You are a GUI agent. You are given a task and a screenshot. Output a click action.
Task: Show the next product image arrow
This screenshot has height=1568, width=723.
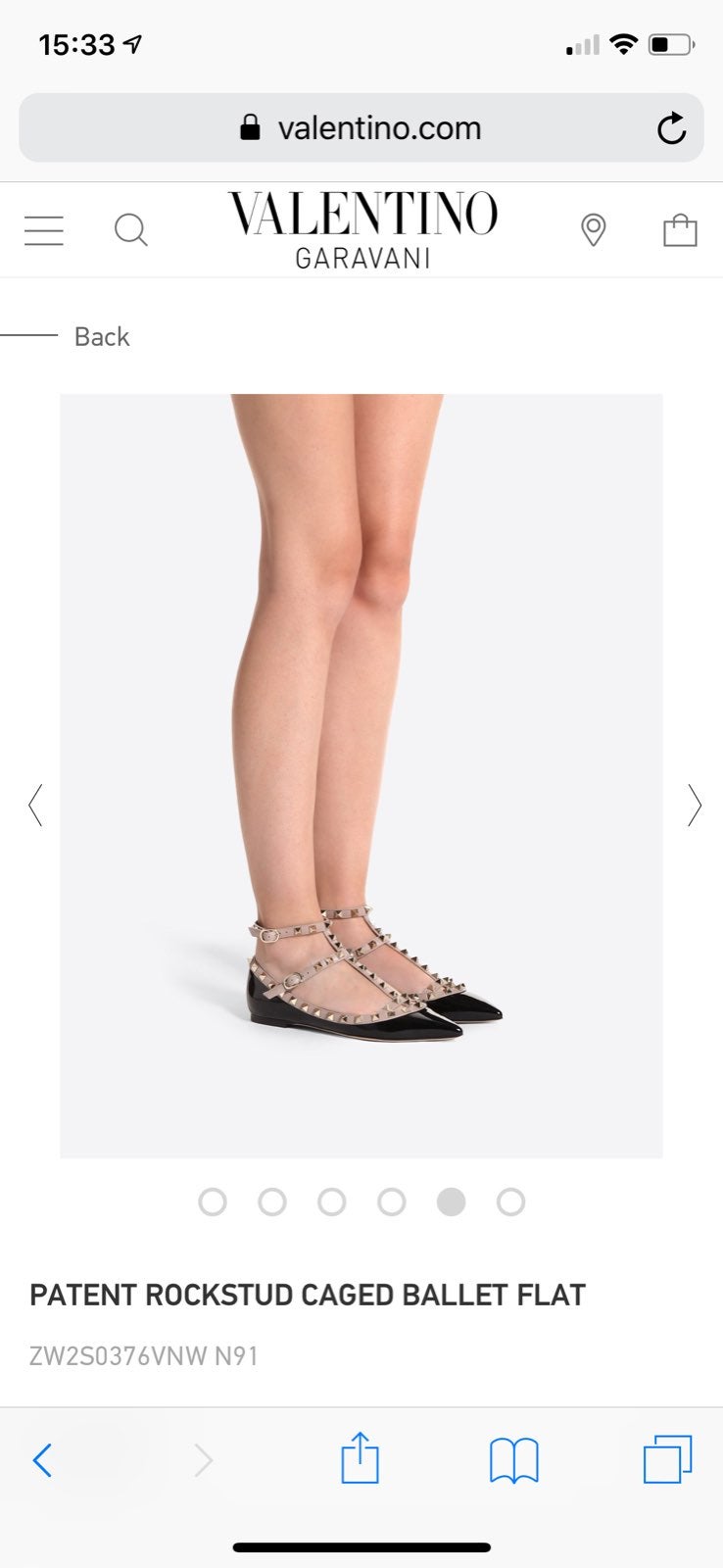694,805
